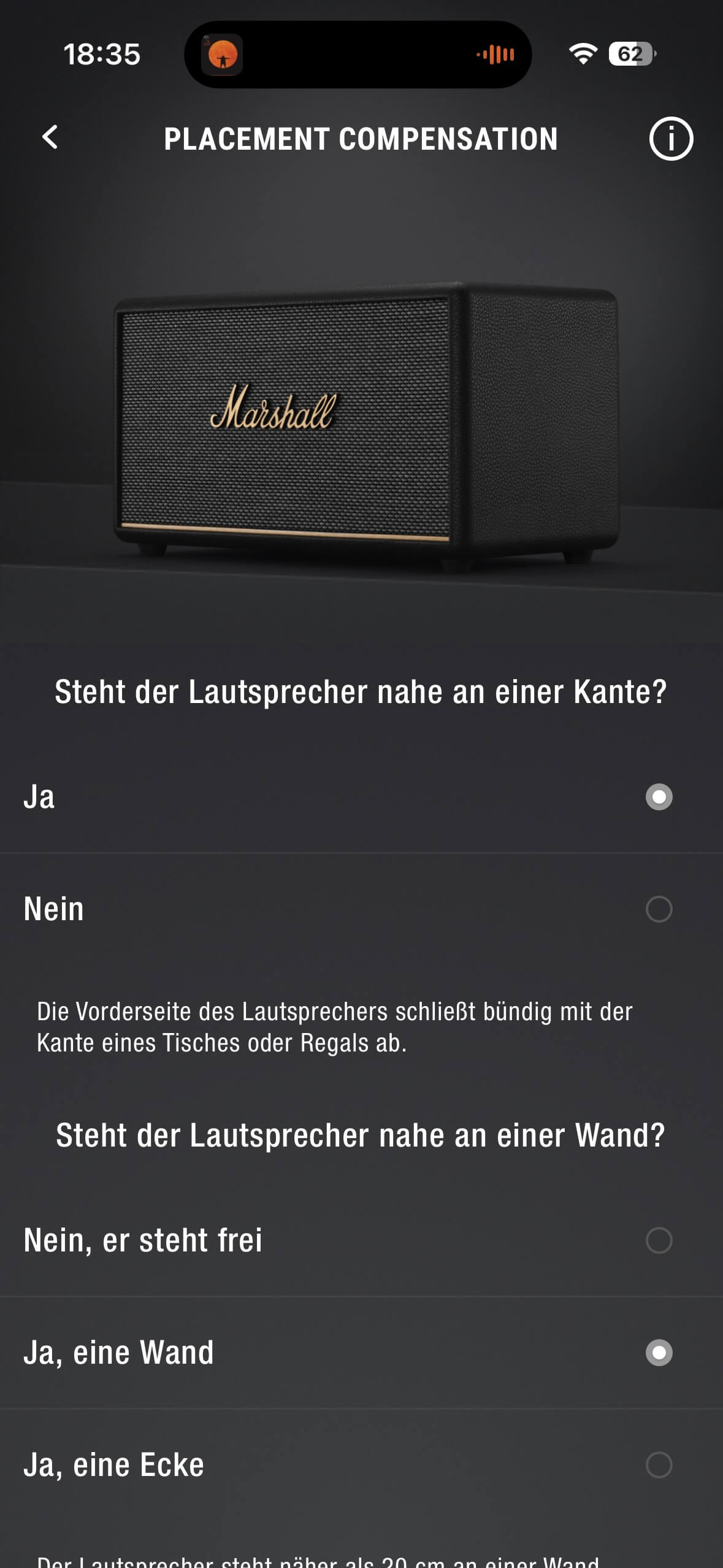Tap the Dynamic Island now-playing activity
The height and width of the screenshot is (1568, 723).
click(358, 55)
